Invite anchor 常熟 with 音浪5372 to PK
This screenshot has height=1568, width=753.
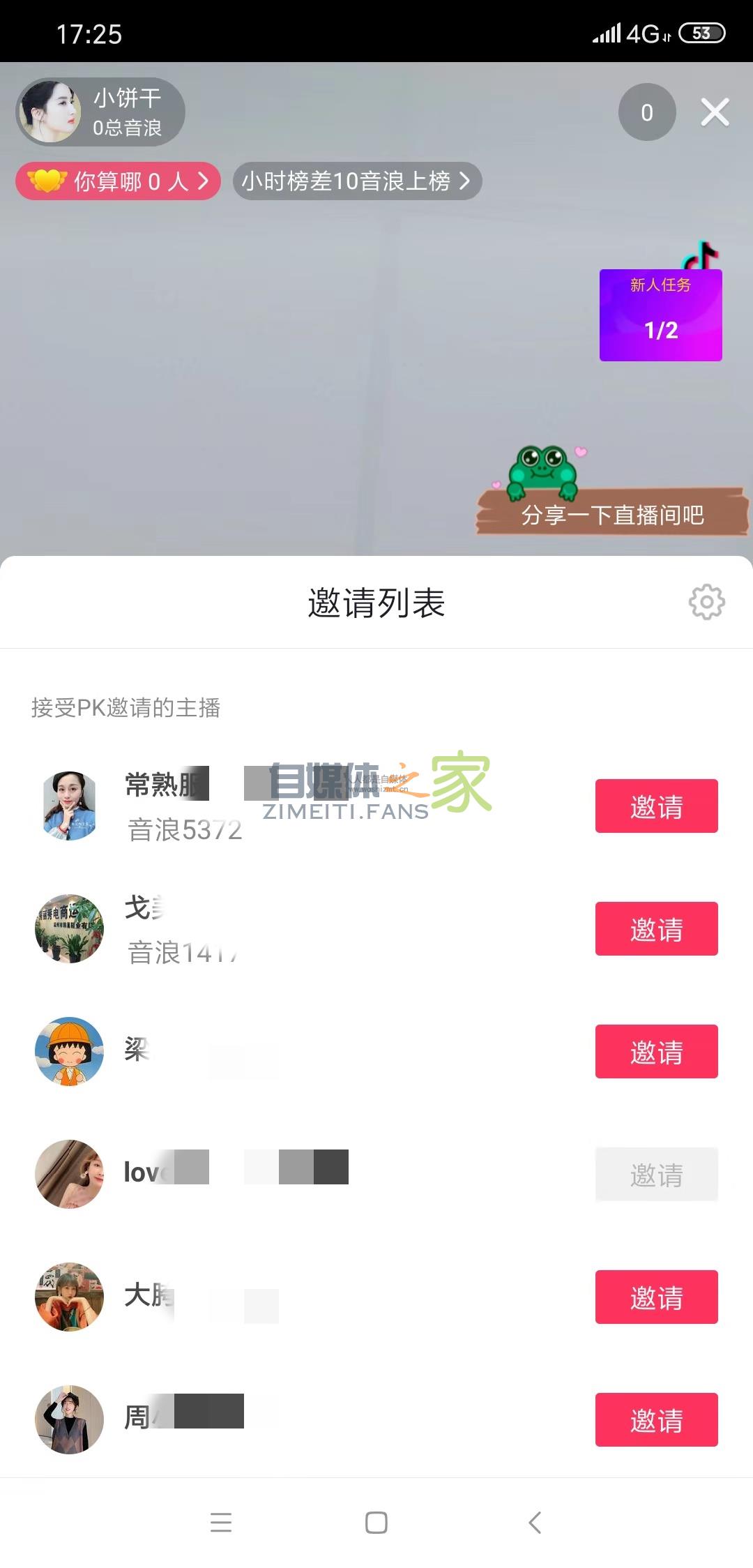(655, 806)
